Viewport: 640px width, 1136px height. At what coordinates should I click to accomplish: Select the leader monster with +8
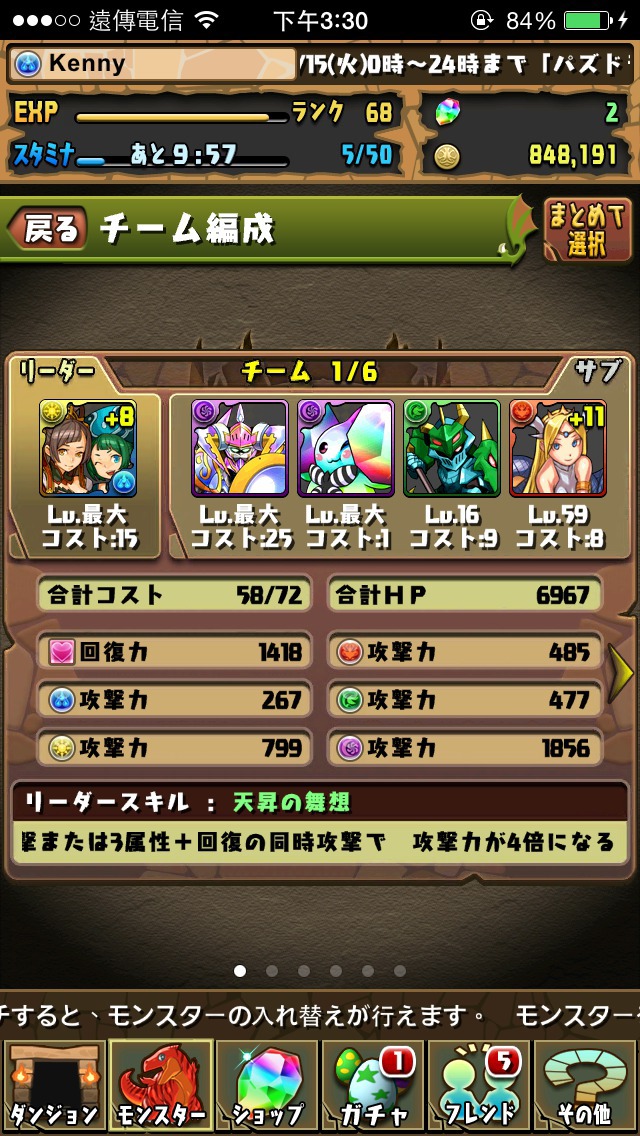[87, 448]
